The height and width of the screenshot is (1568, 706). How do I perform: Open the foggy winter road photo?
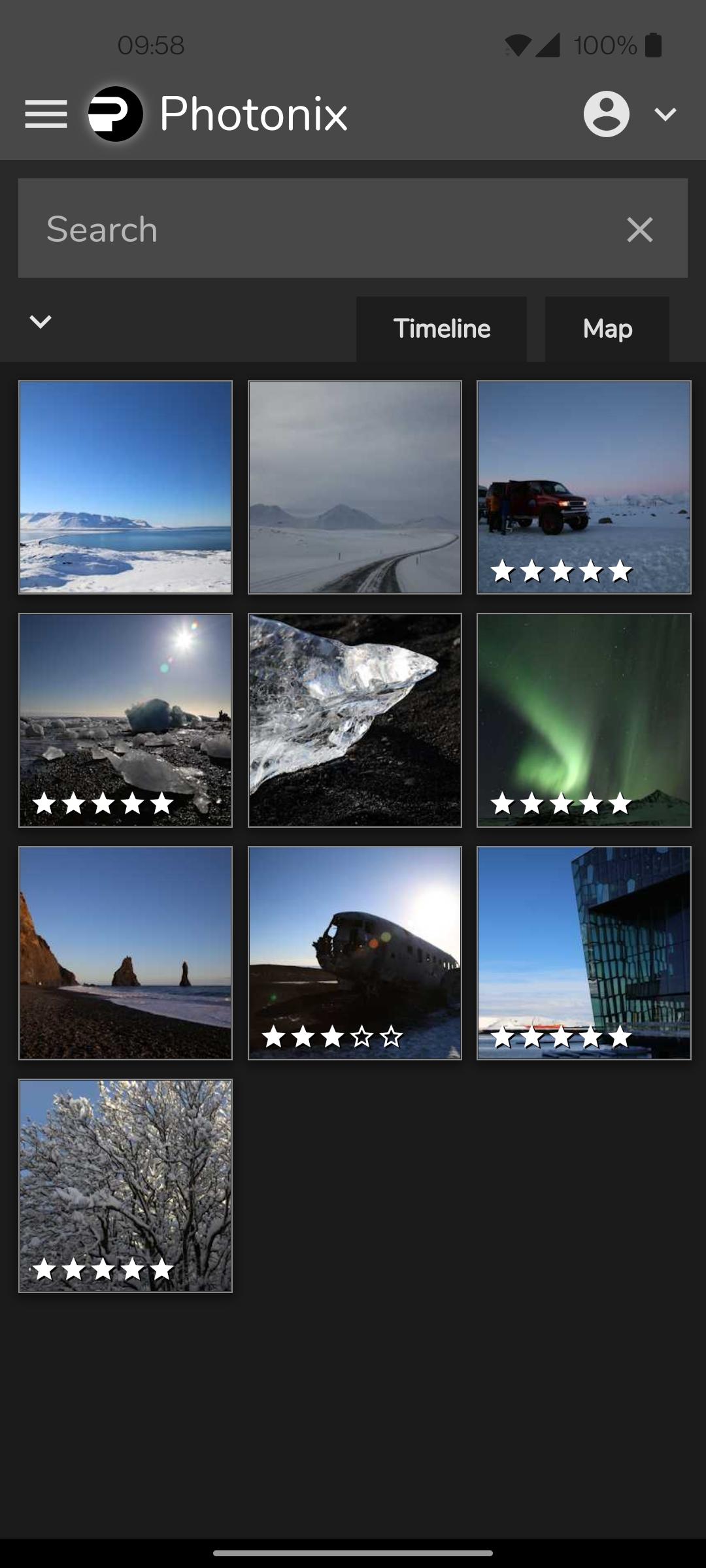354,487
